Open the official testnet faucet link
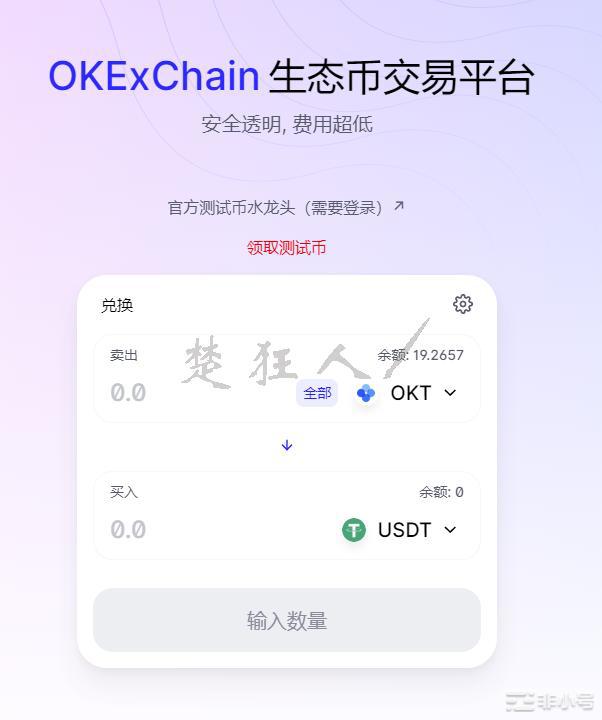 (x=286, y=207)
